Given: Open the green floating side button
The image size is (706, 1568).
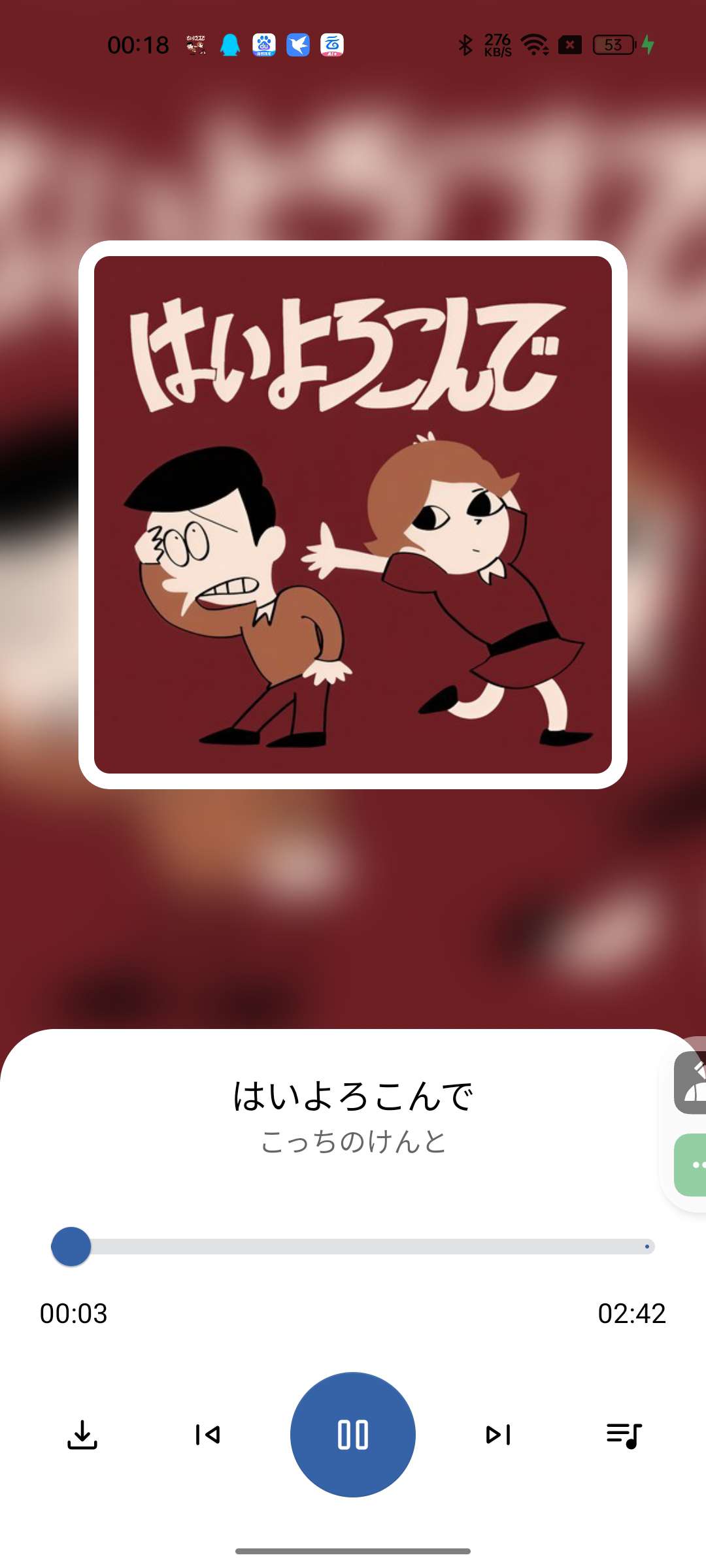Looking at the screenshot, I should (x=692, y=1165).
